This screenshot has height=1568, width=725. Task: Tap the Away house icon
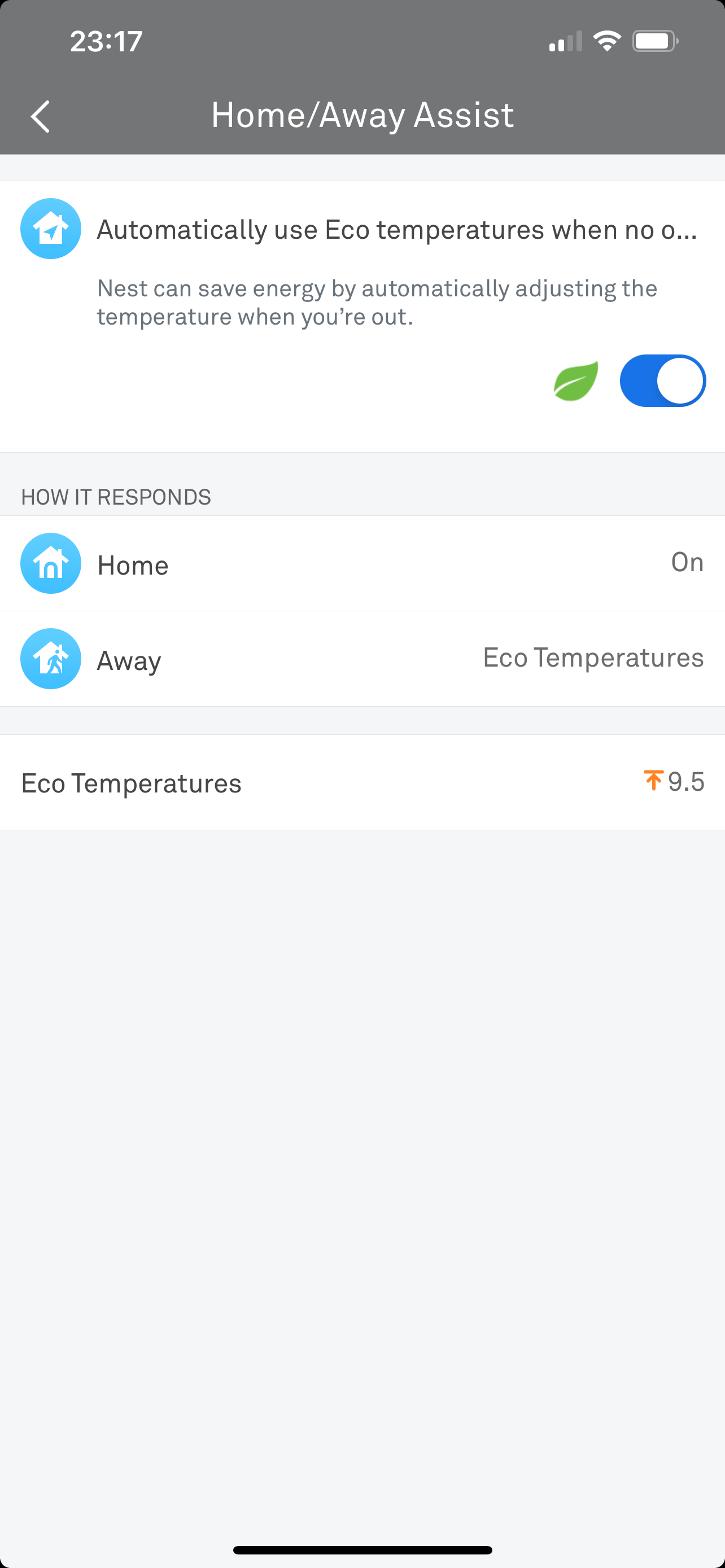pos(50,659)
